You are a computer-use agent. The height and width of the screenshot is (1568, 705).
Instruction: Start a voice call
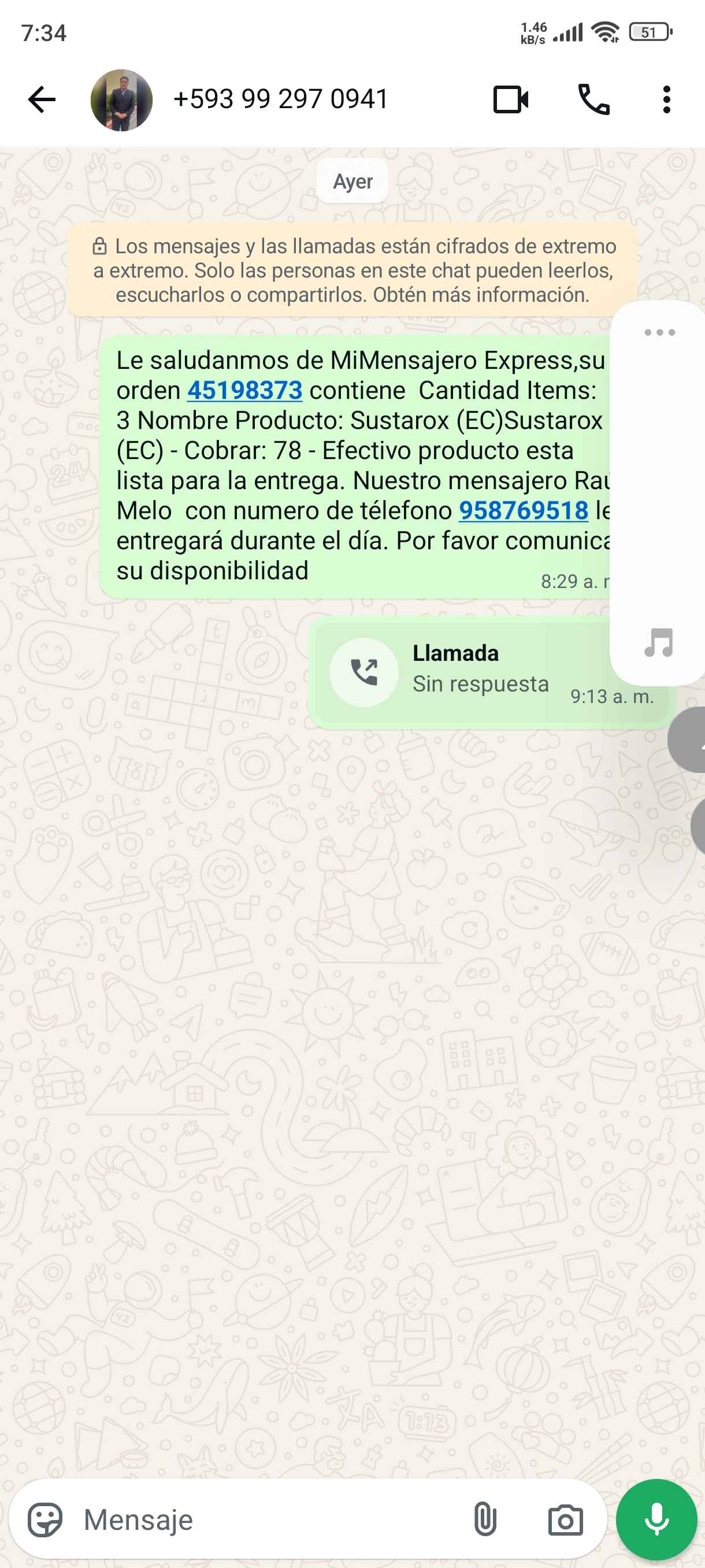[593, 99]
